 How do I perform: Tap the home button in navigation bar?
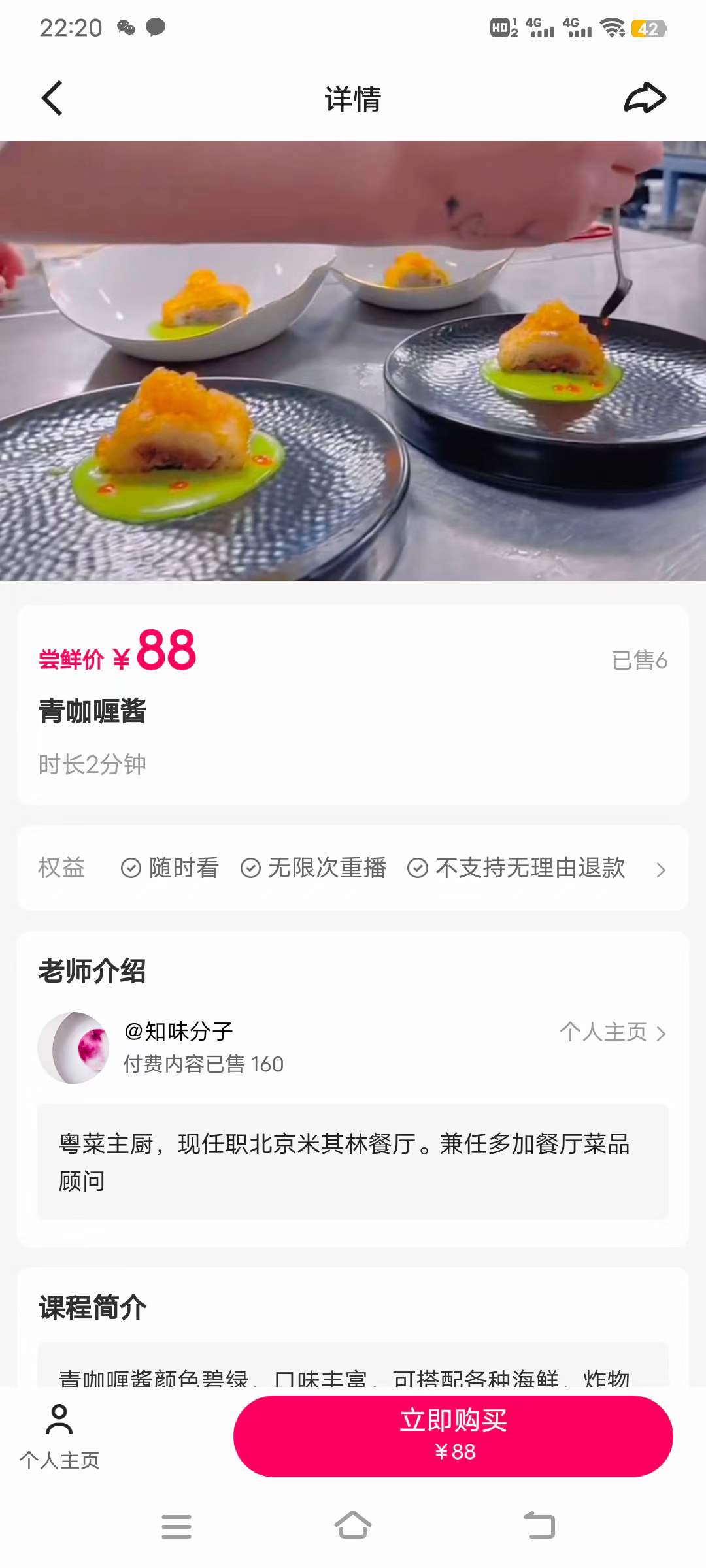[353, 1527]
